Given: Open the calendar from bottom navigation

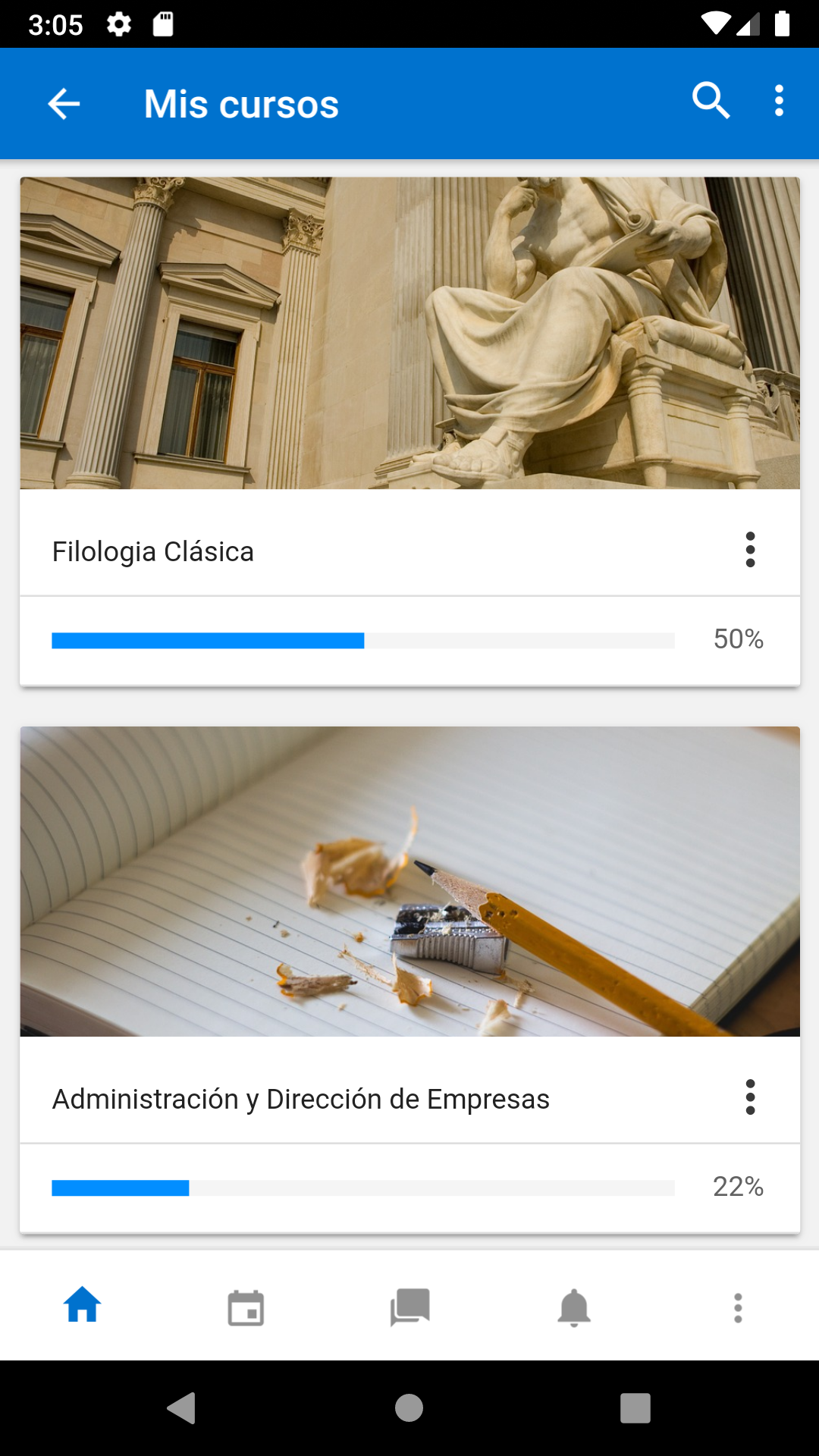Looking at the screenshot, I should pos(246,1306).
